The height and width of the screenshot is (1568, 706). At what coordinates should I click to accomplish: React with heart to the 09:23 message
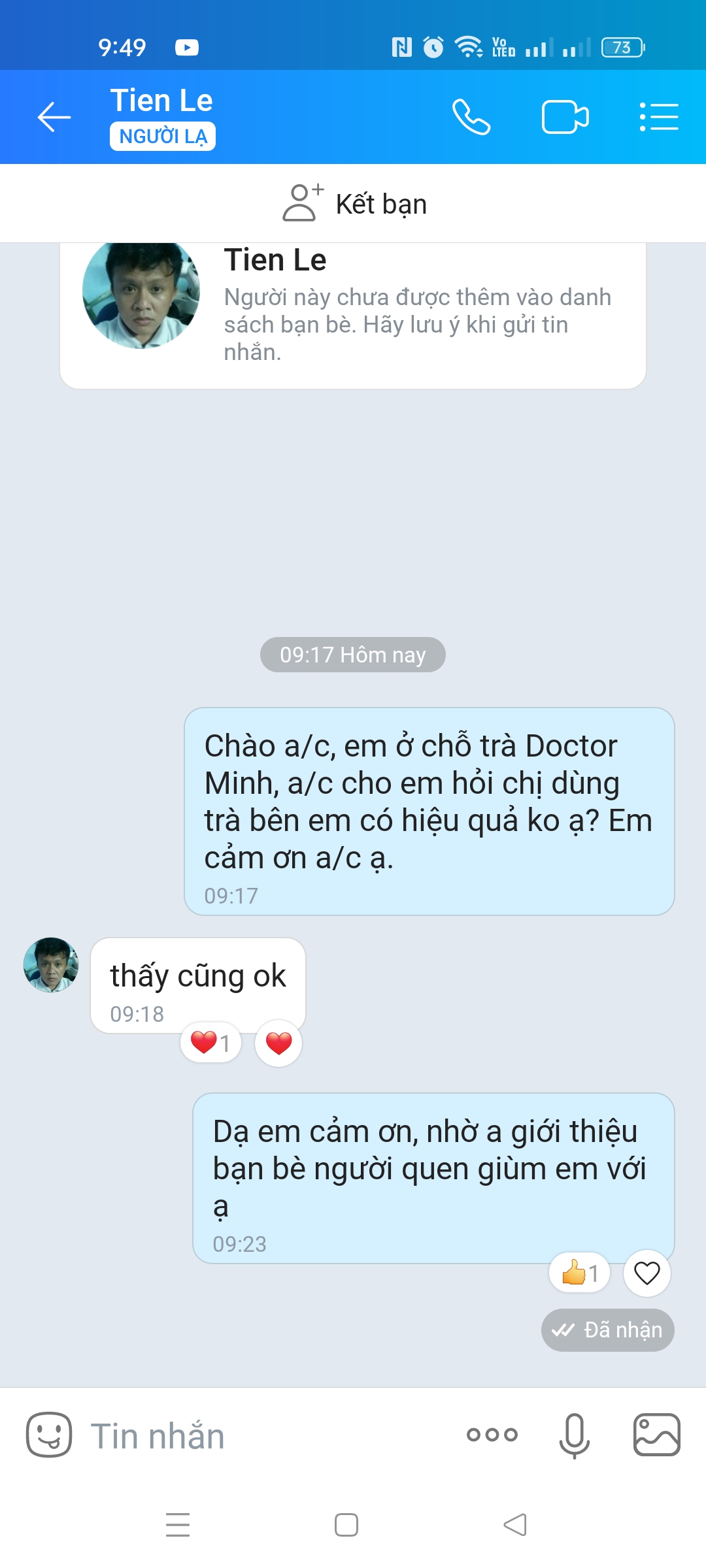coord(647,1273)
